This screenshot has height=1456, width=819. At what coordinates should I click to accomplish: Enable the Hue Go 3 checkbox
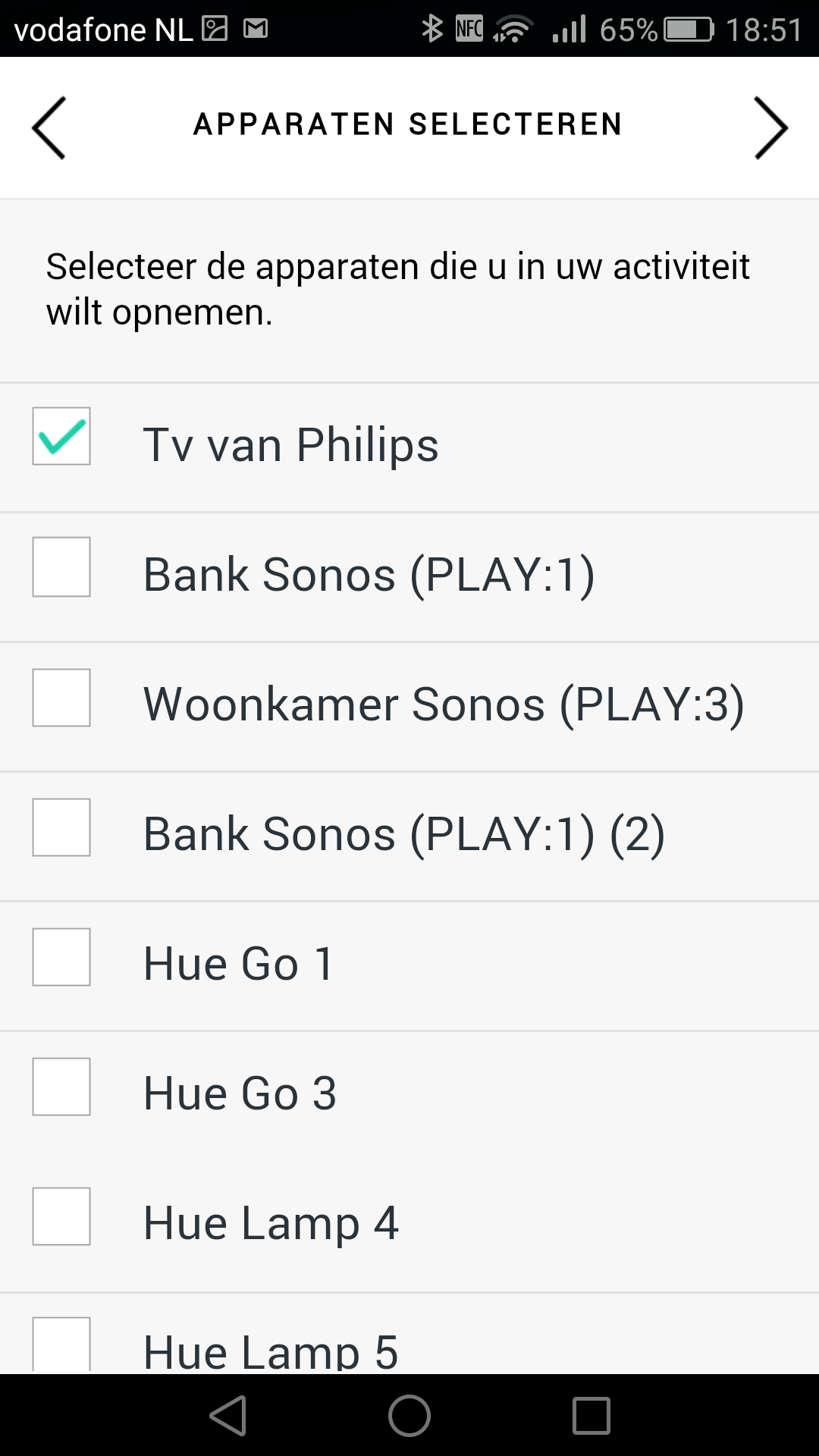(61, 1087)
